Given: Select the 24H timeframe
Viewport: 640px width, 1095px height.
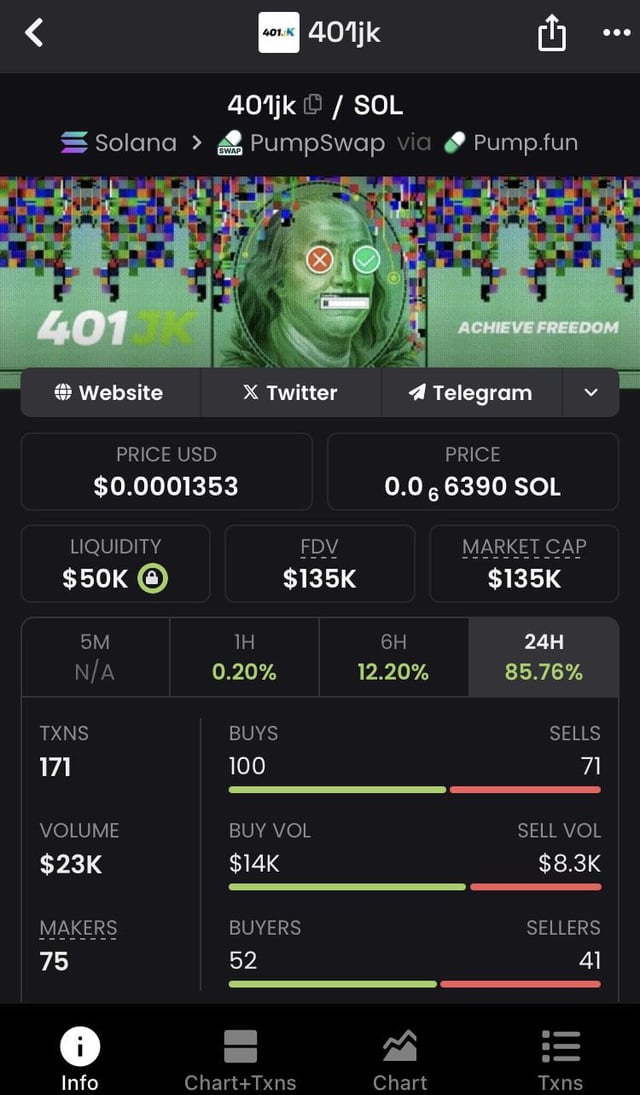Looking at the screenshot, I should (543, 657).
